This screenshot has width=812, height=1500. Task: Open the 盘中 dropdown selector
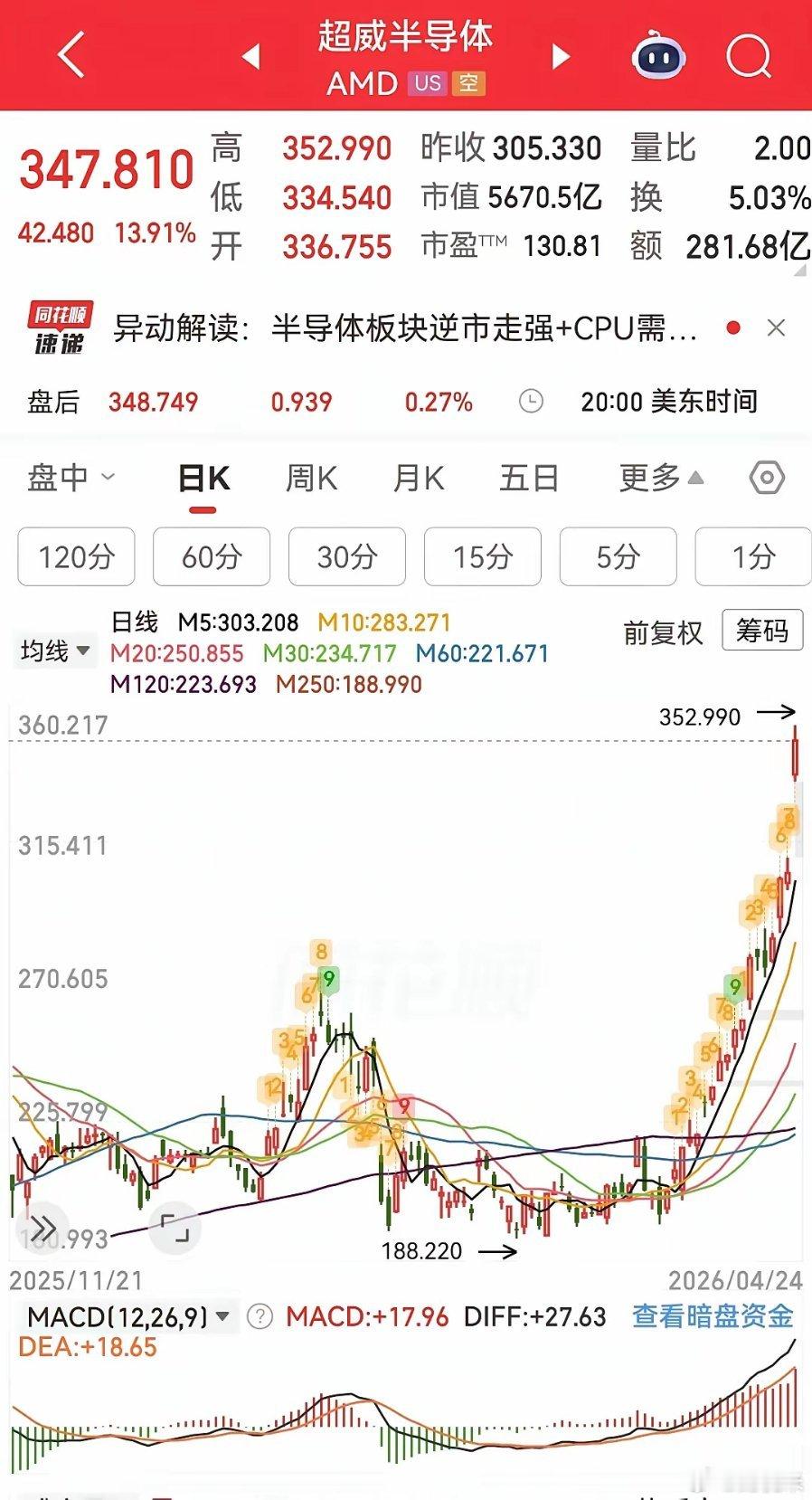coord(66,477)
